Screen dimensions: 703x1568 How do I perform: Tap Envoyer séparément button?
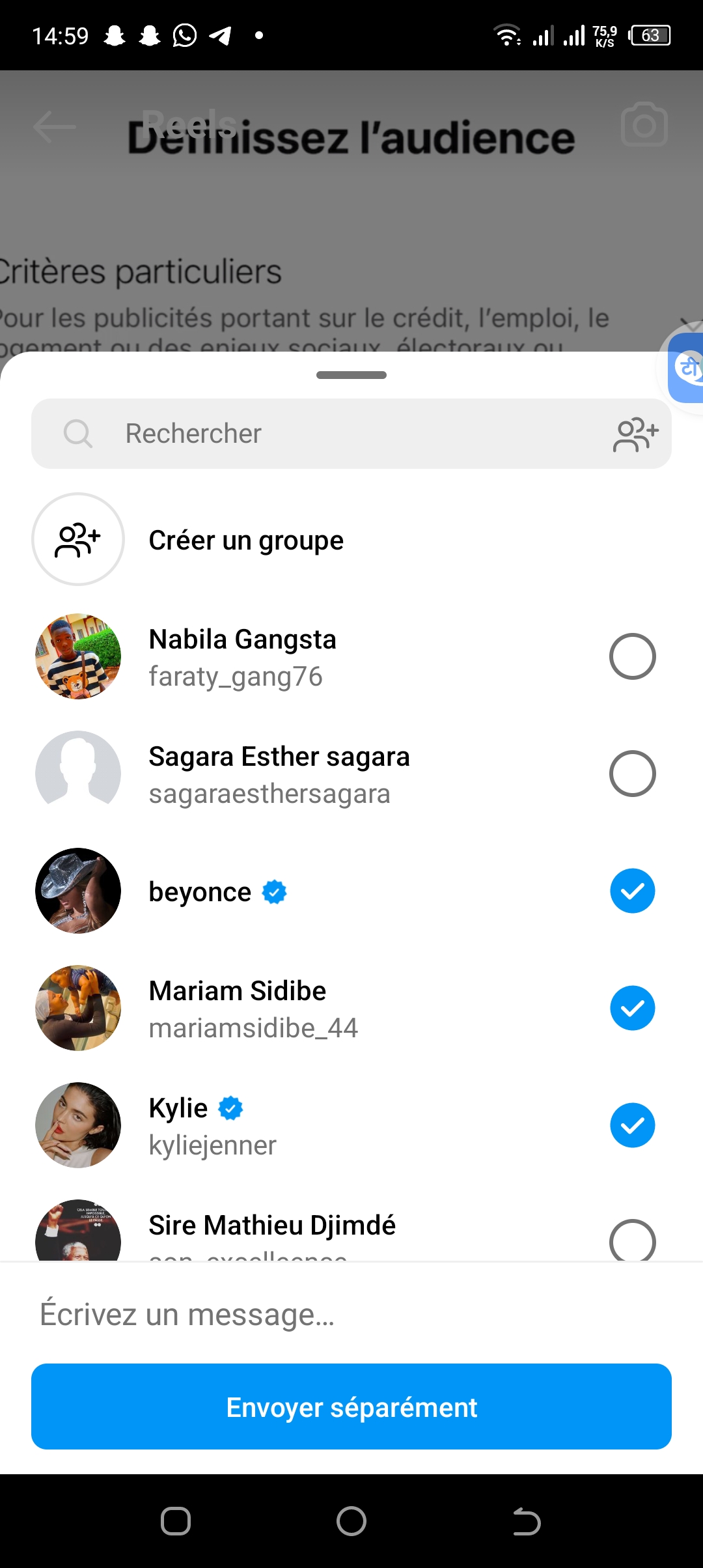pos(351,1407)
